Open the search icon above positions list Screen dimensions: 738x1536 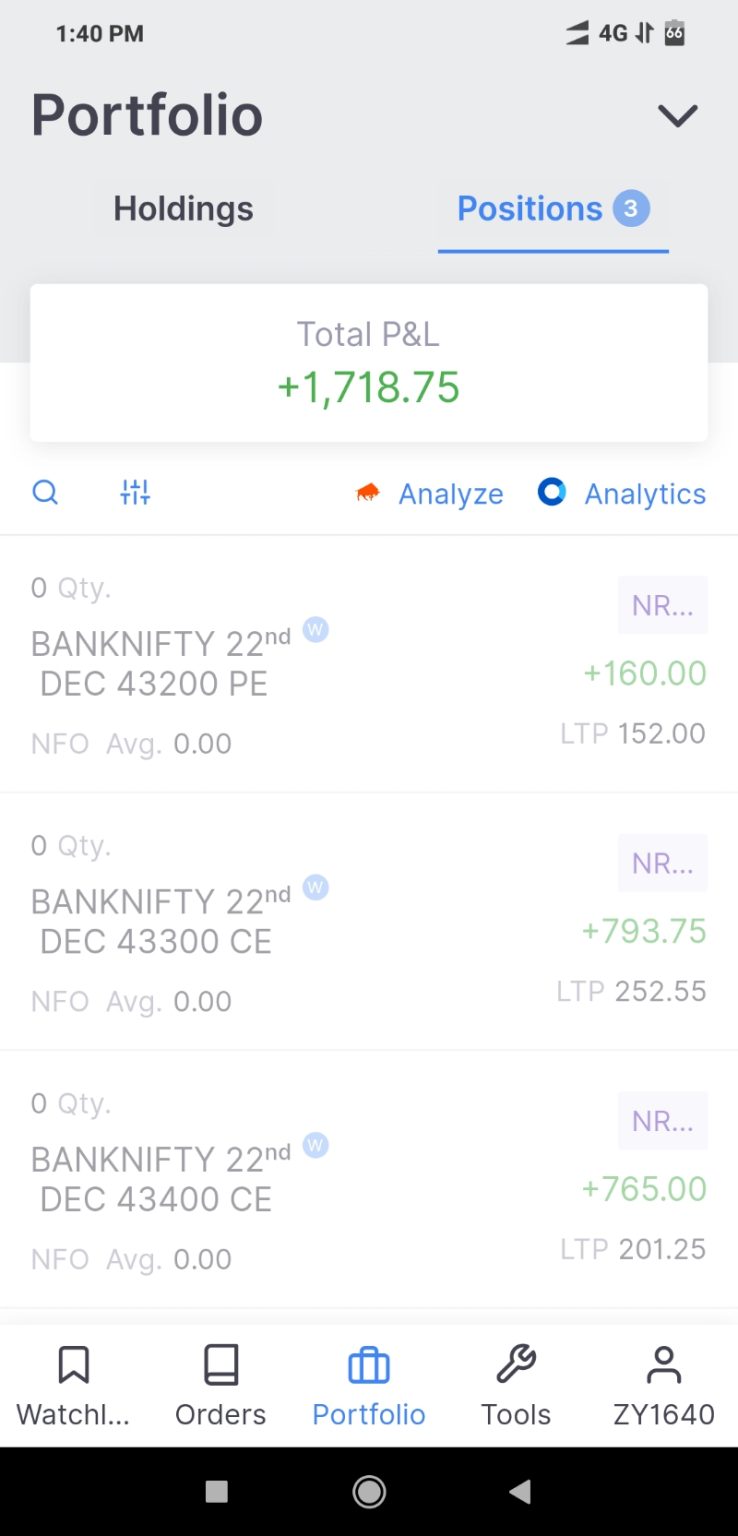pos(44,492)
